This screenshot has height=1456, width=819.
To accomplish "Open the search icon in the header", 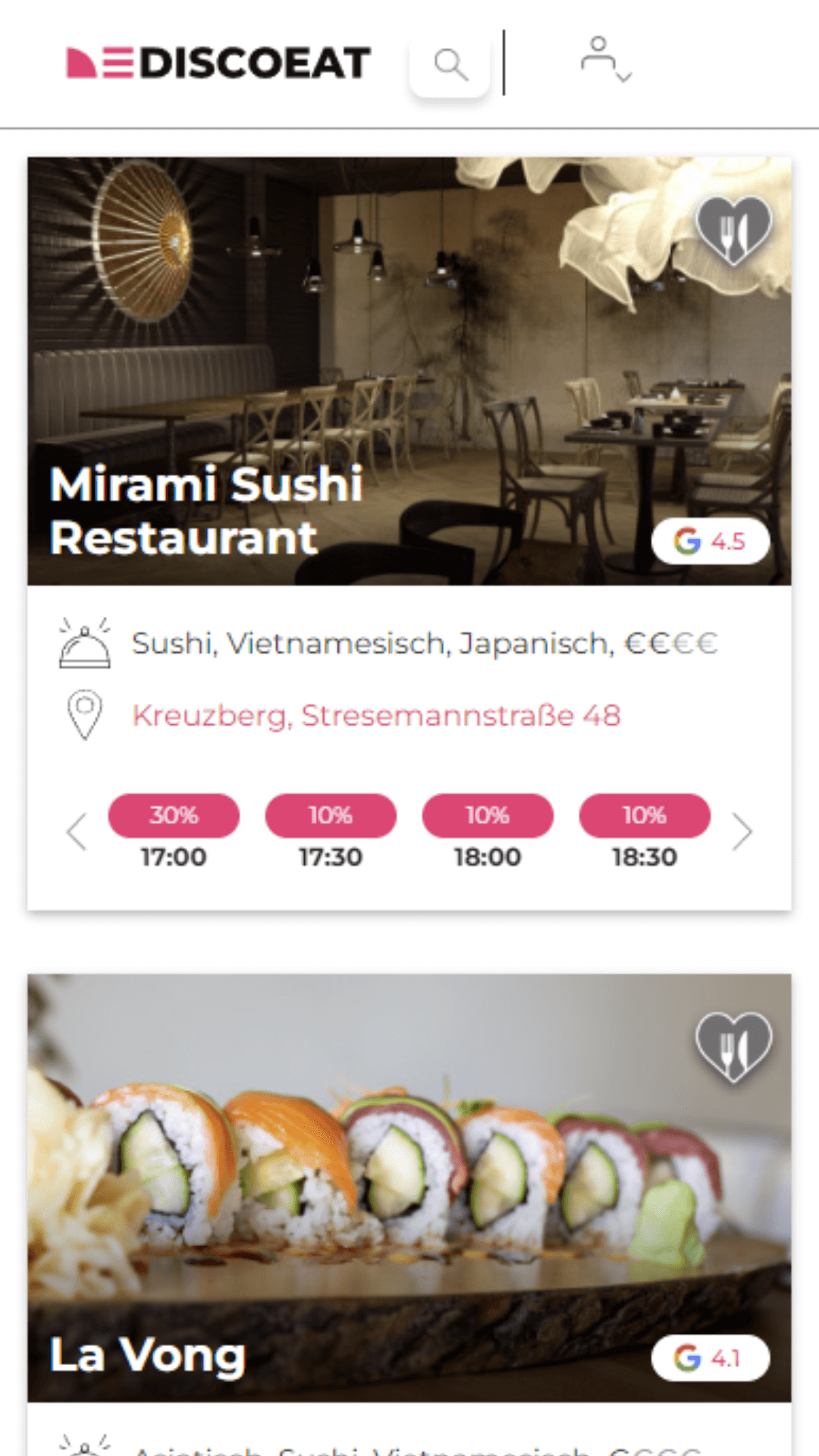I will [450, 65].
